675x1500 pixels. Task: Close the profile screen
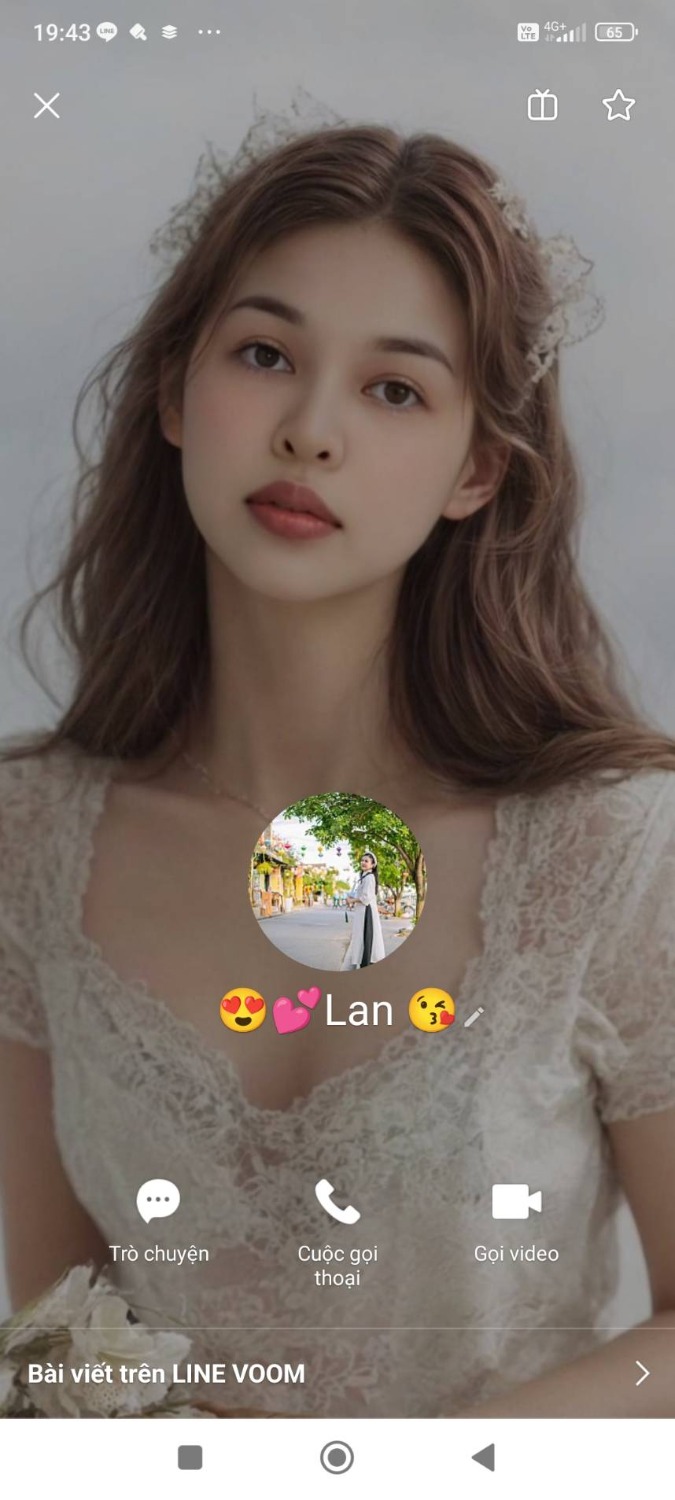(x=47, y=106)
